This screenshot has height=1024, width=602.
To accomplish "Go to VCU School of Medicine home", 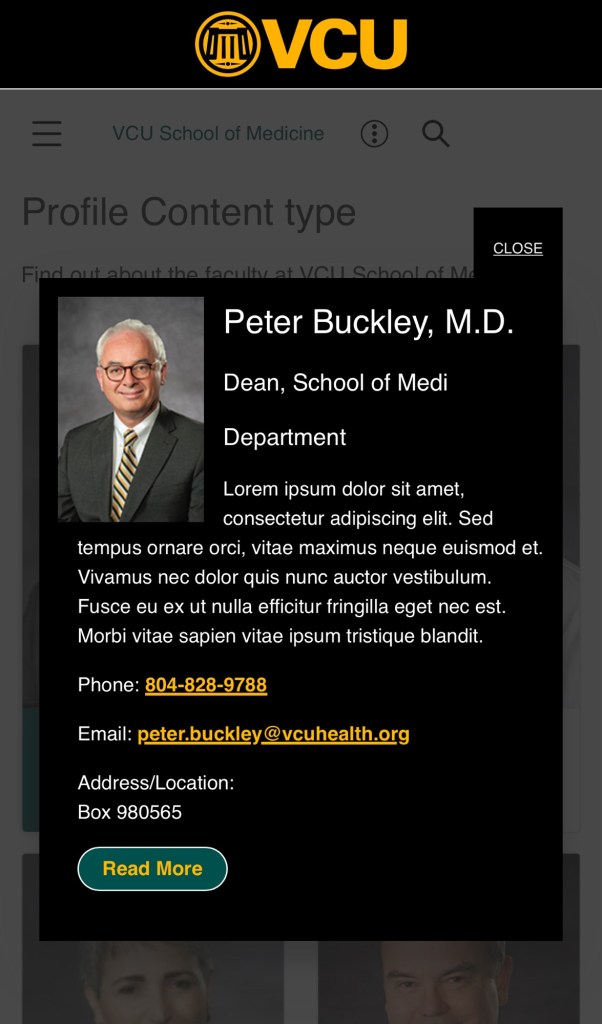I will tap(218, 134).
